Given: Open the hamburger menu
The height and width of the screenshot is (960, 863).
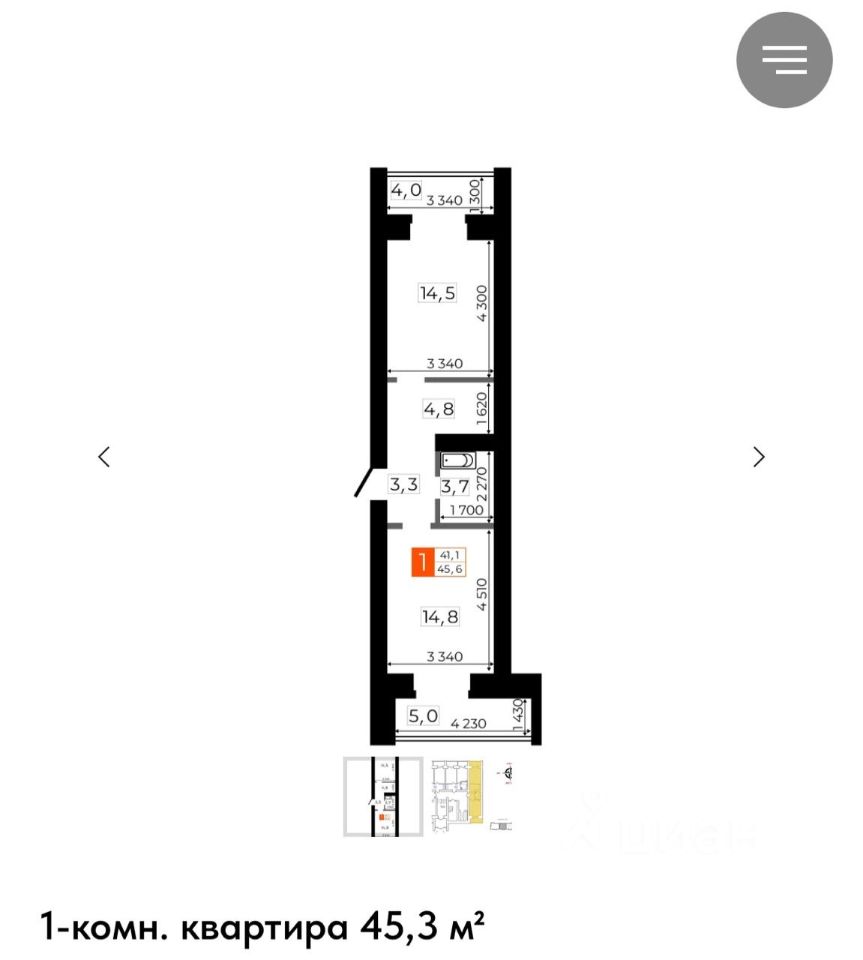Looking at the screenshot, I should [x=784, y=59].
